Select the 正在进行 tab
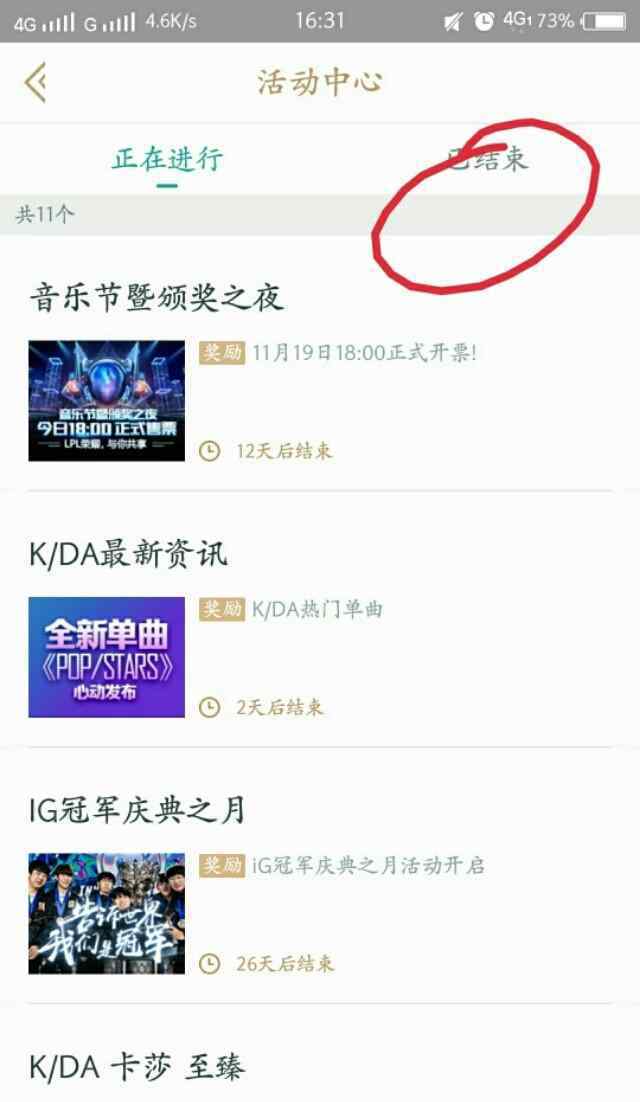The height and width of the screenshot is (1102, 640). pyautogui.click(x=167, y=159)
